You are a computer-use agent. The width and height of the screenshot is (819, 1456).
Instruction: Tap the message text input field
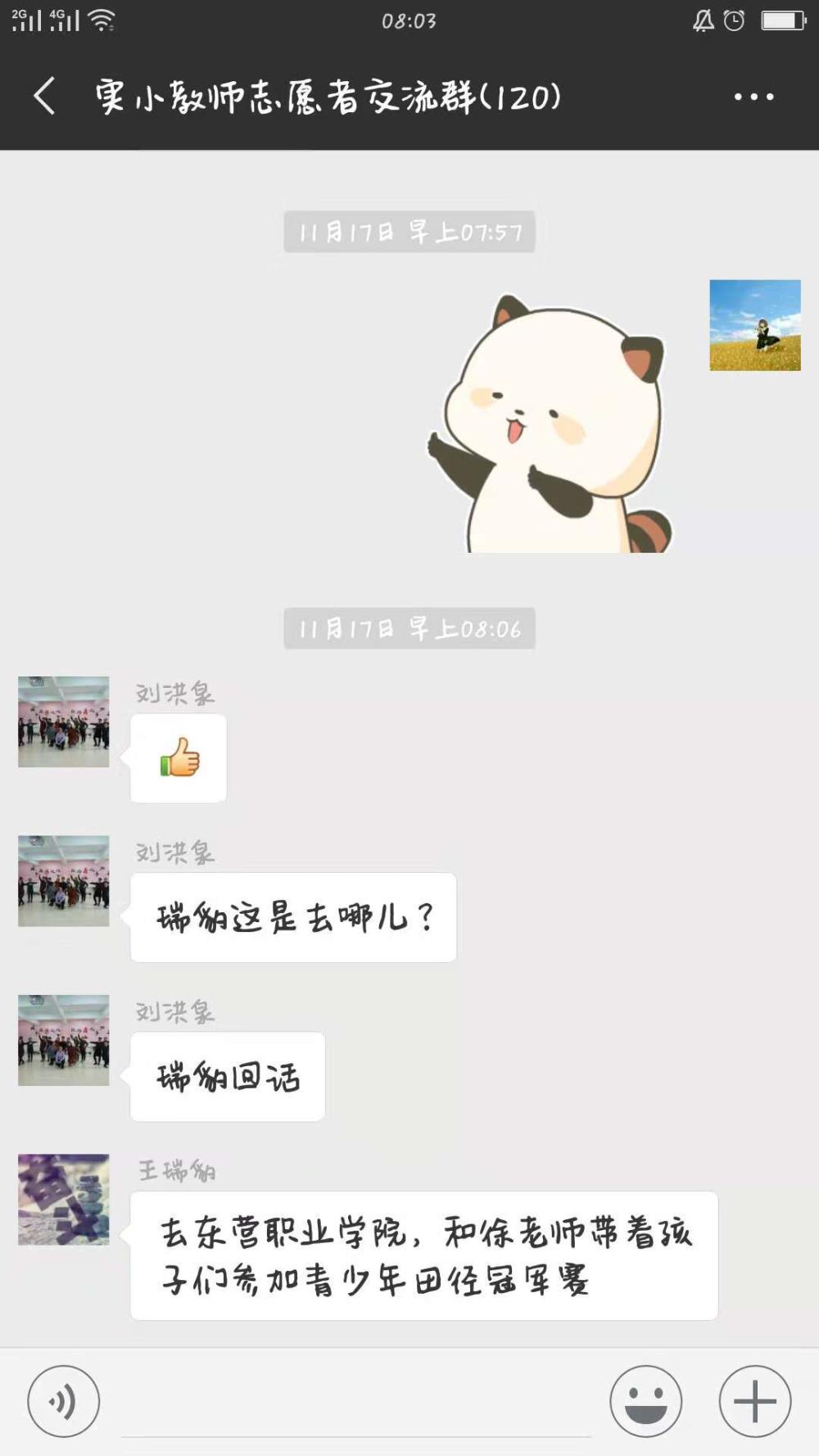pos(356,1402)
